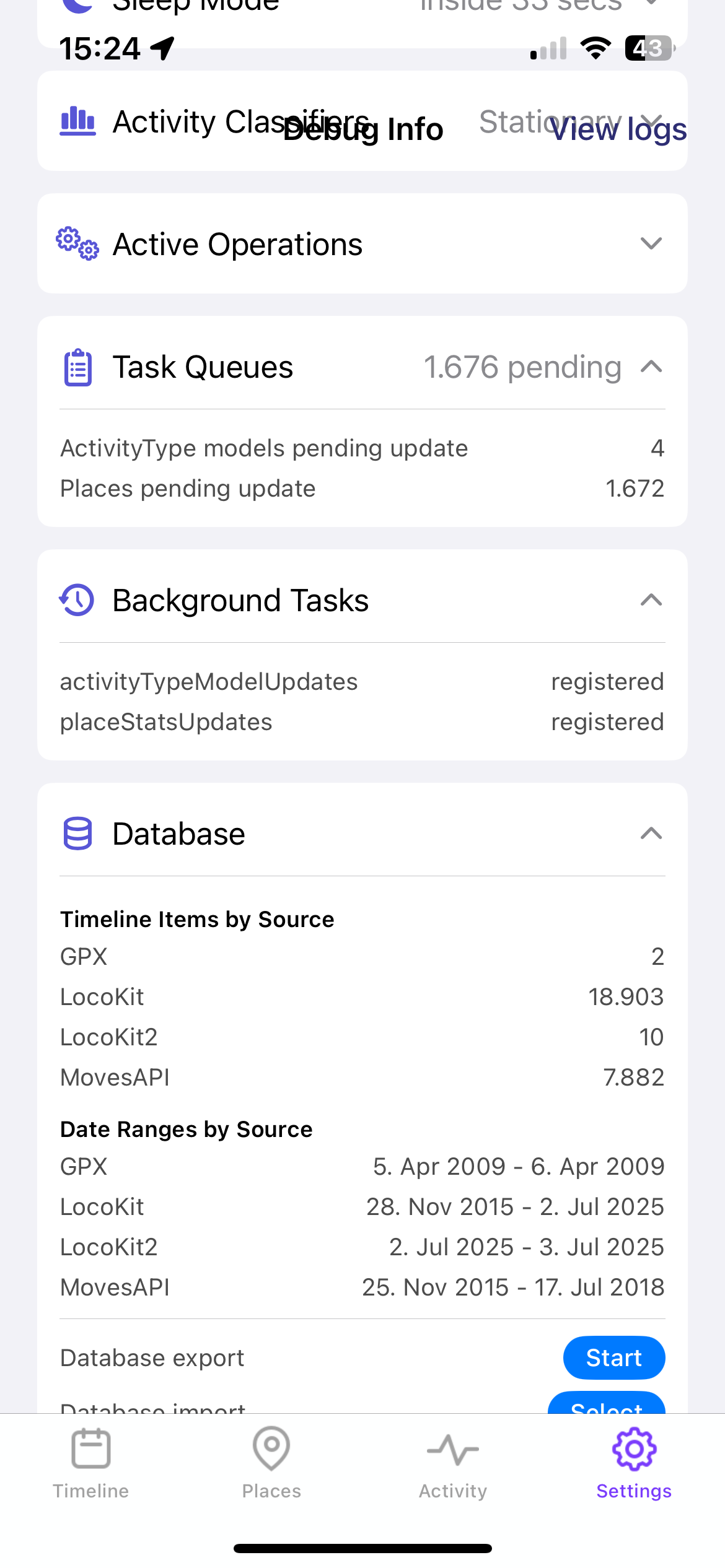The width and height of the screenshot is (725, 1568).
Task: Open View logs link
Action: [x=618, y=130]
